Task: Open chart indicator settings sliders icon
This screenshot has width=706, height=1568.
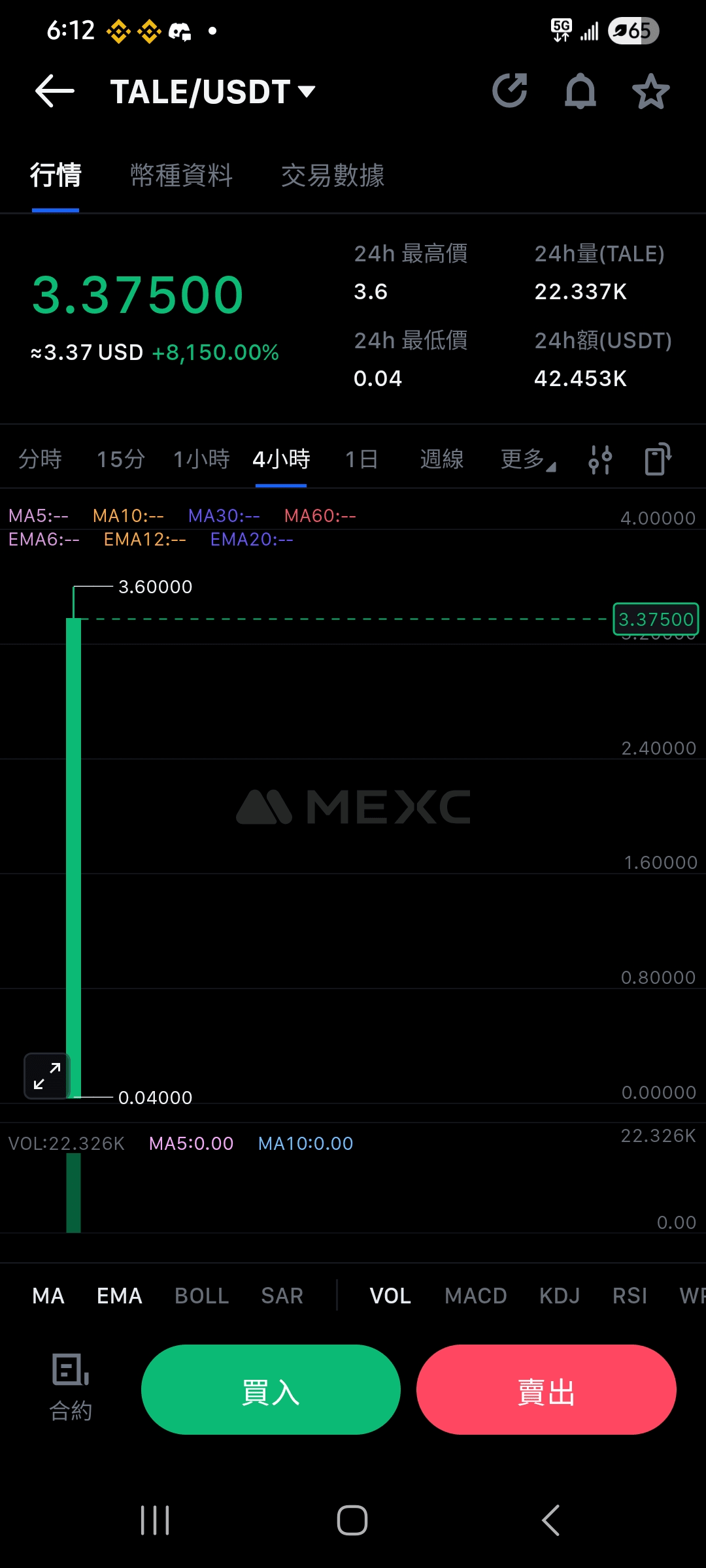Action: pos(600,459)
